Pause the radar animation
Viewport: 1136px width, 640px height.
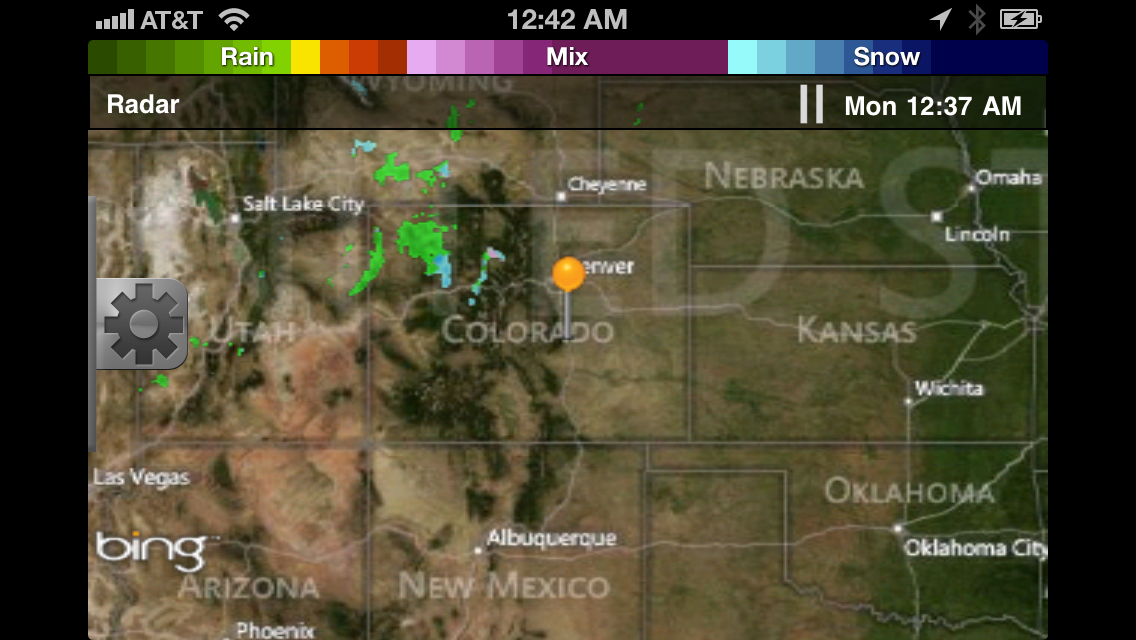(811, 104)
